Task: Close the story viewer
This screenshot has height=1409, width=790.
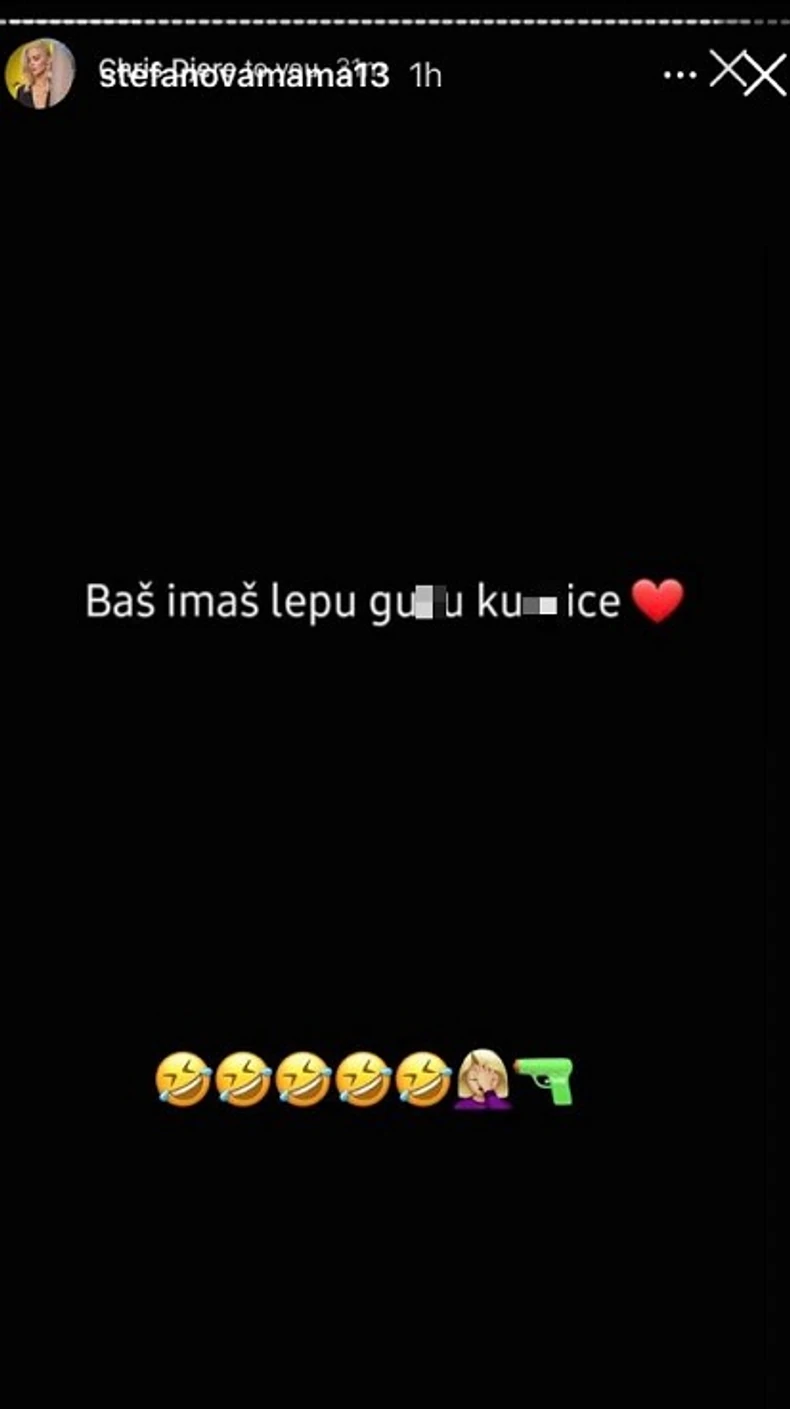Action: pyautogui.click(x=764, y=75)
